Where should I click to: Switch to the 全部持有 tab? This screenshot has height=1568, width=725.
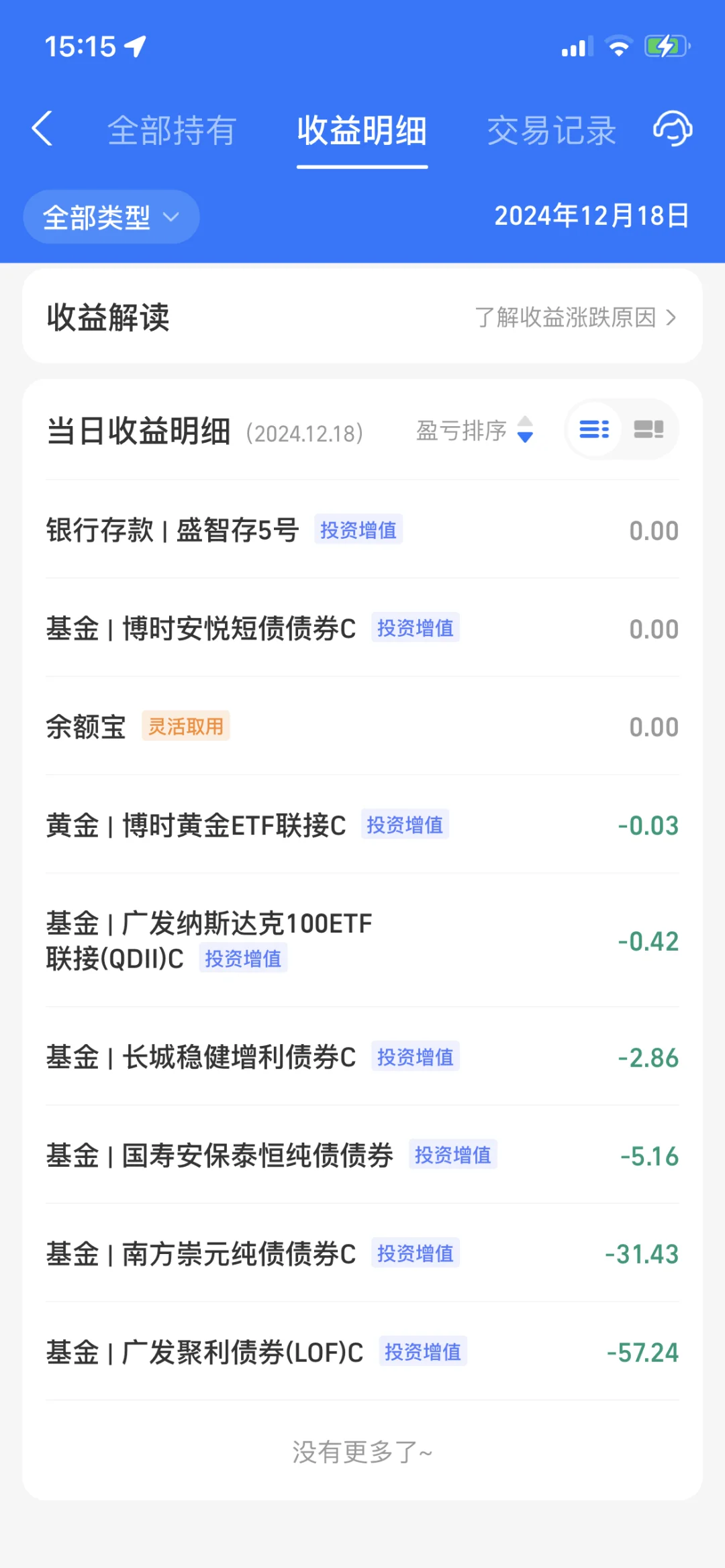(172, 130)
